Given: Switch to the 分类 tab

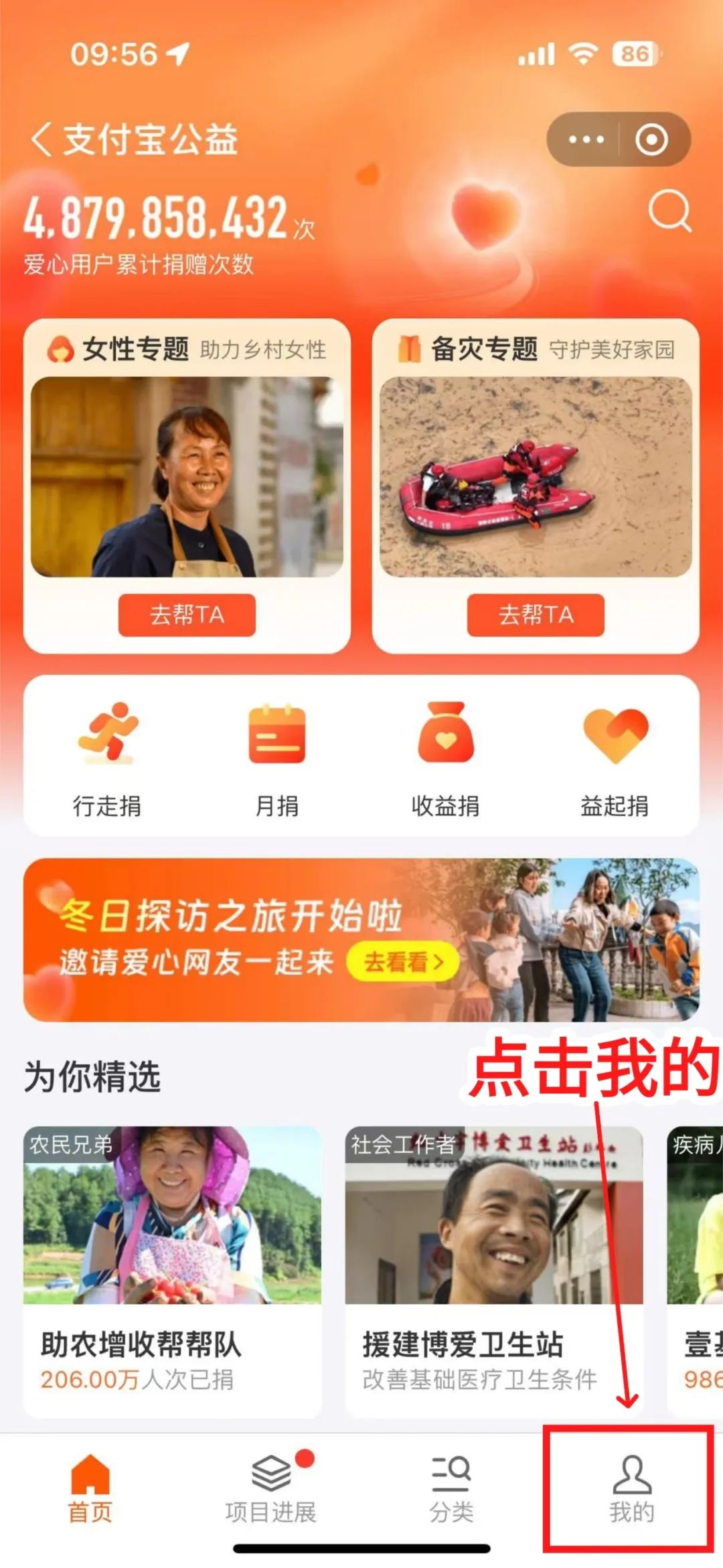Looking at the screenshot, I should [x=451, y=1490].
